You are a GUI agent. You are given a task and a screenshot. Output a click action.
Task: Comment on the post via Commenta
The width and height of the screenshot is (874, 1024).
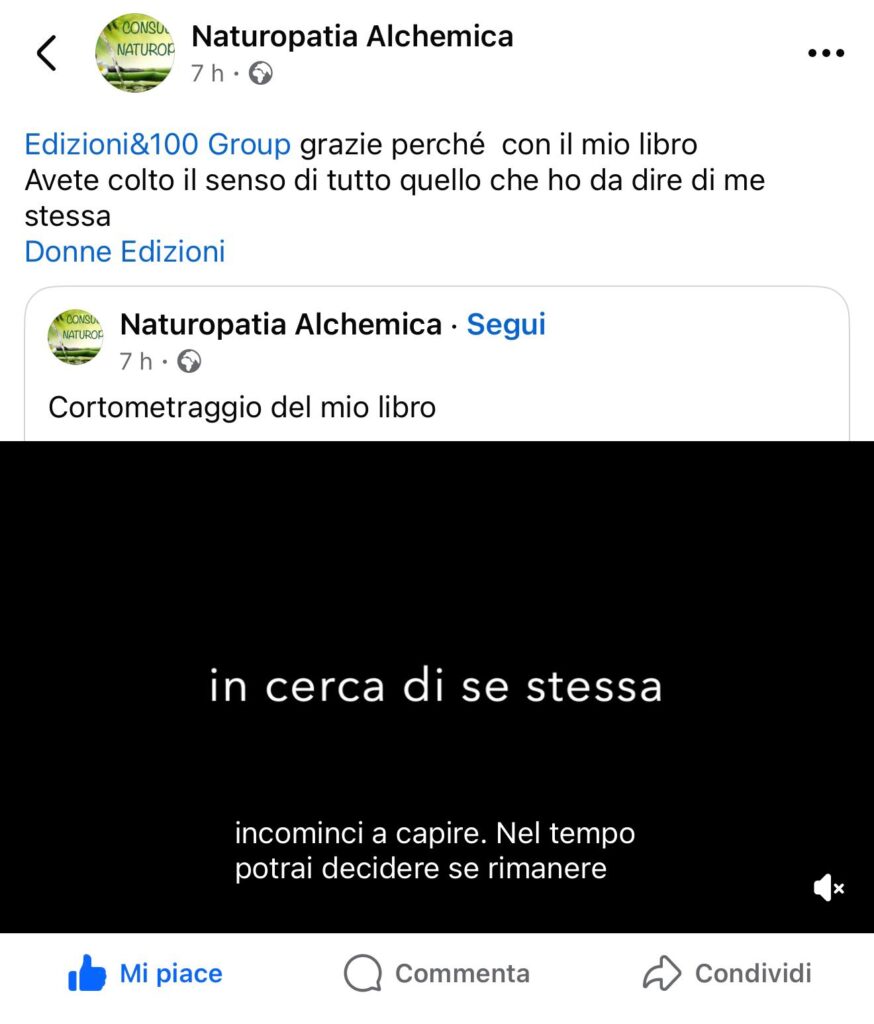pyautogui.click(x=437, y=973)
